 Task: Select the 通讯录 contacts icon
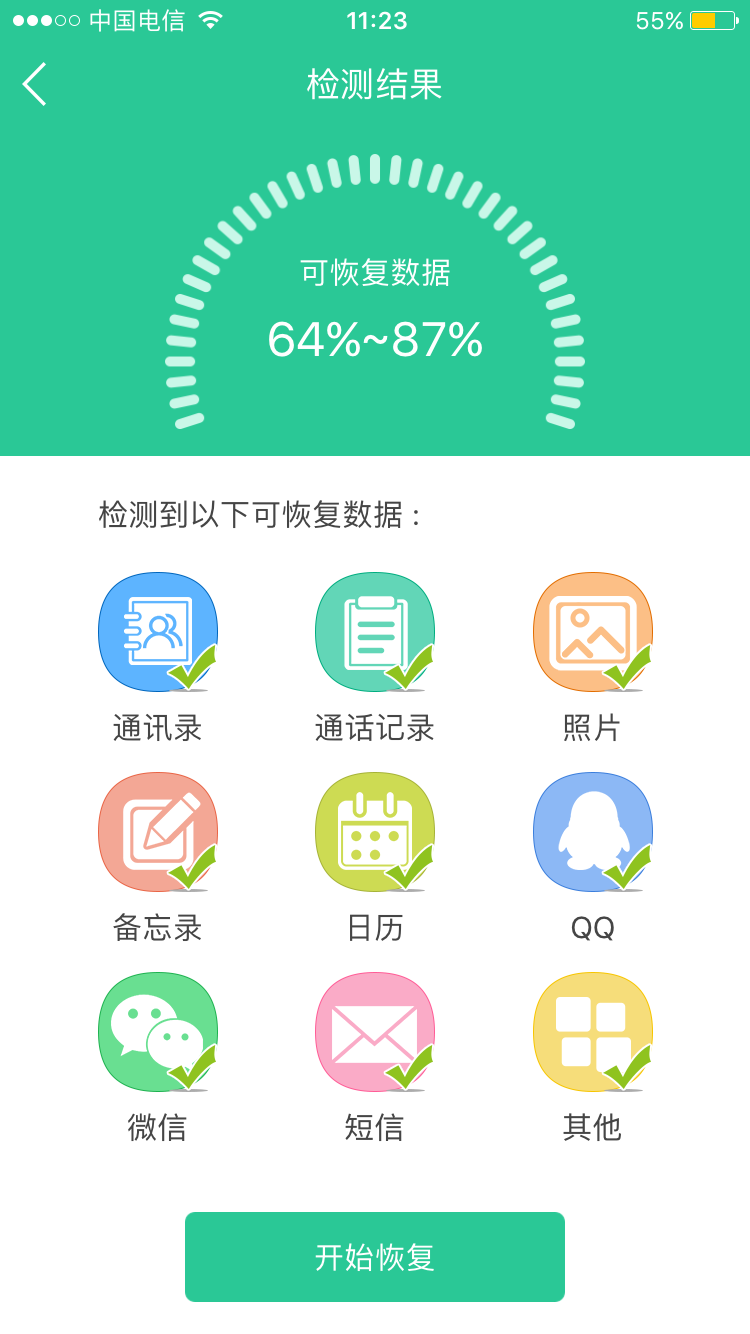tap(158, 631)
